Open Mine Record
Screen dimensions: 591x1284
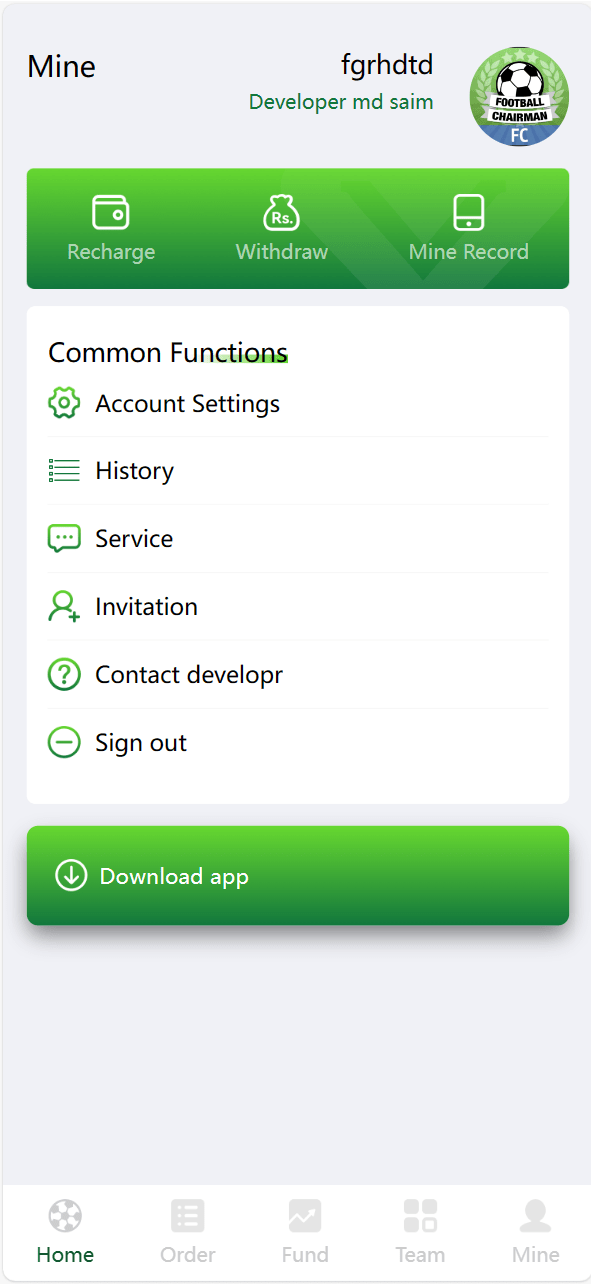(468, 228)
